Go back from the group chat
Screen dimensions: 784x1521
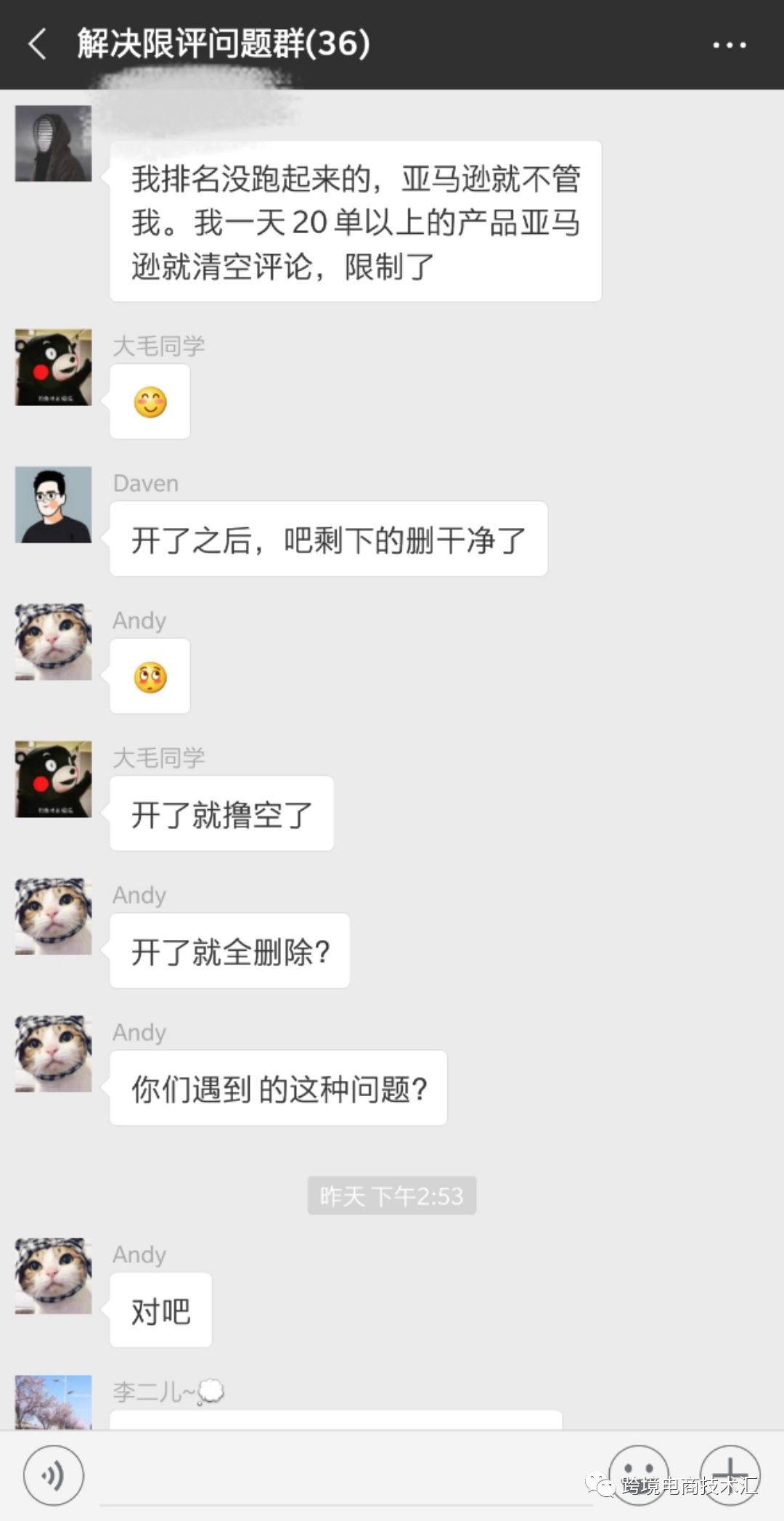click(38, 44)
